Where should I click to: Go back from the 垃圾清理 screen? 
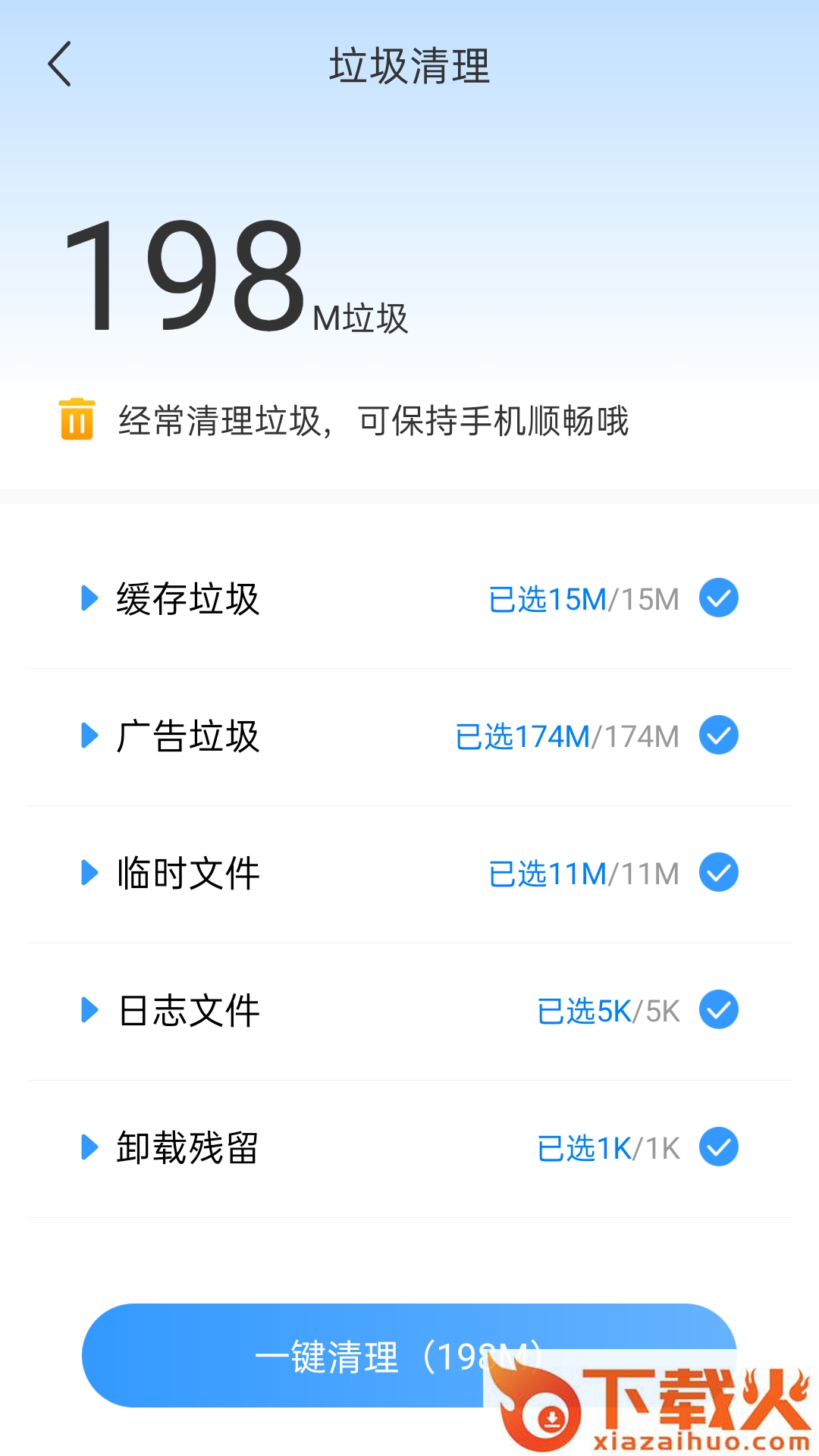(x=59, y=64)
